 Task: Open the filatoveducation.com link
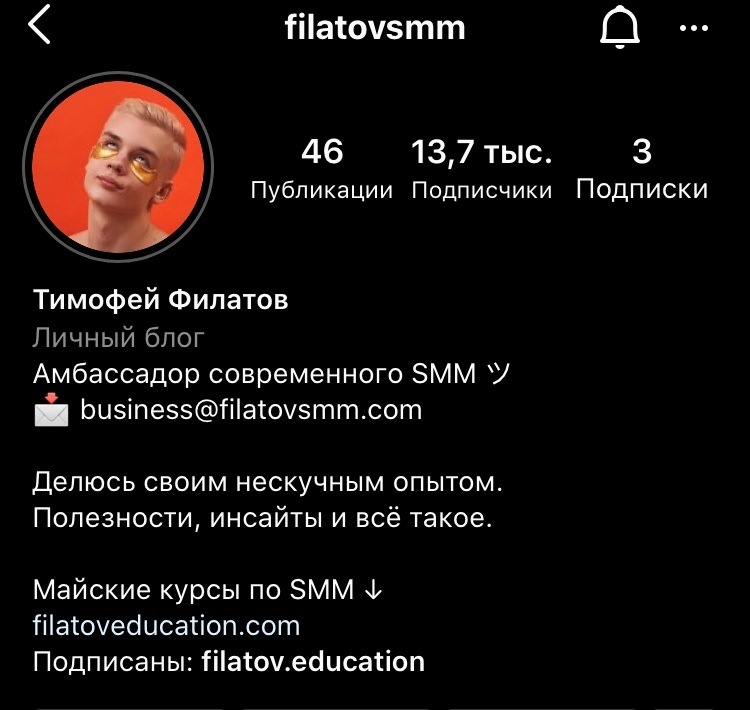(166, 626)
